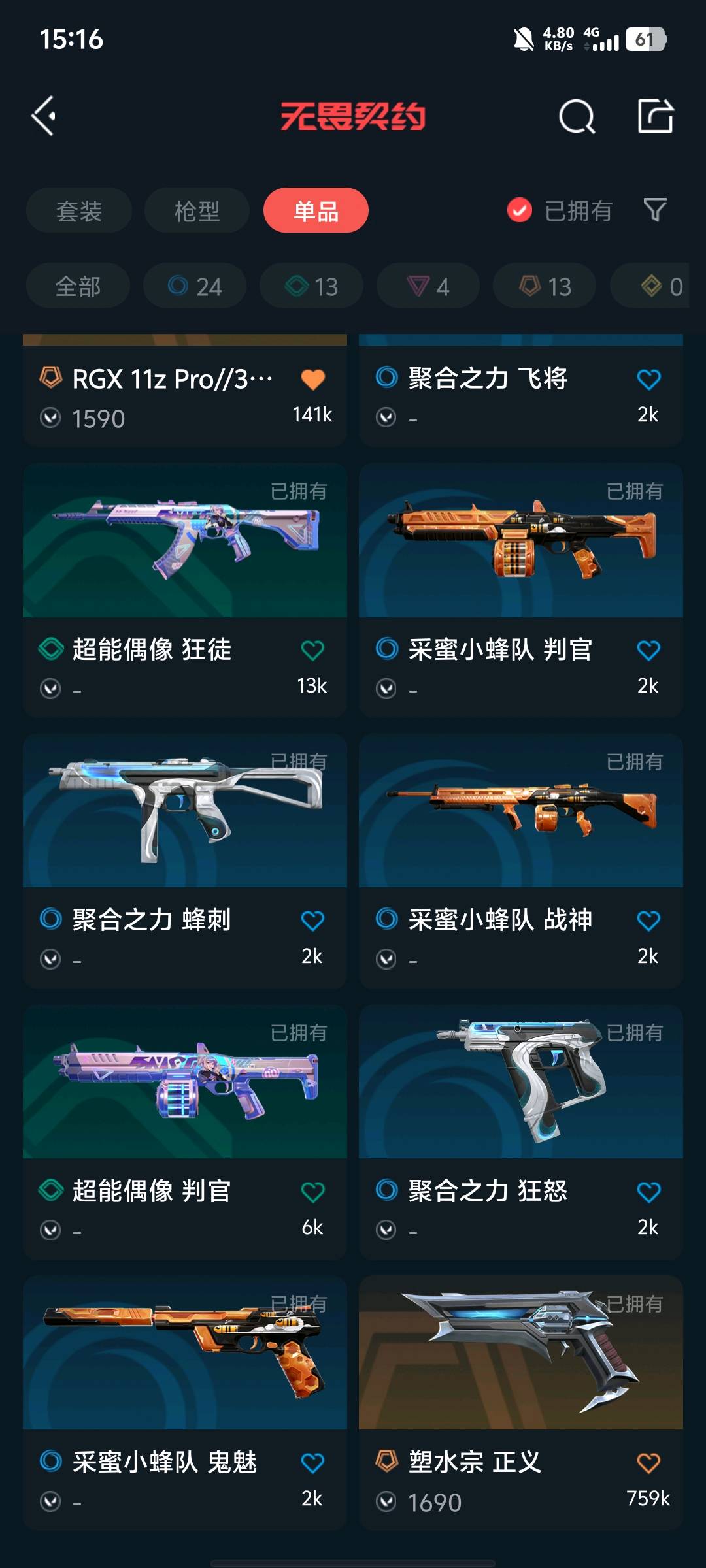This screenshot has height=1568, width=706.
Task: Filter by the blue tier chip showing 24
Action: (x=195, y=286)
